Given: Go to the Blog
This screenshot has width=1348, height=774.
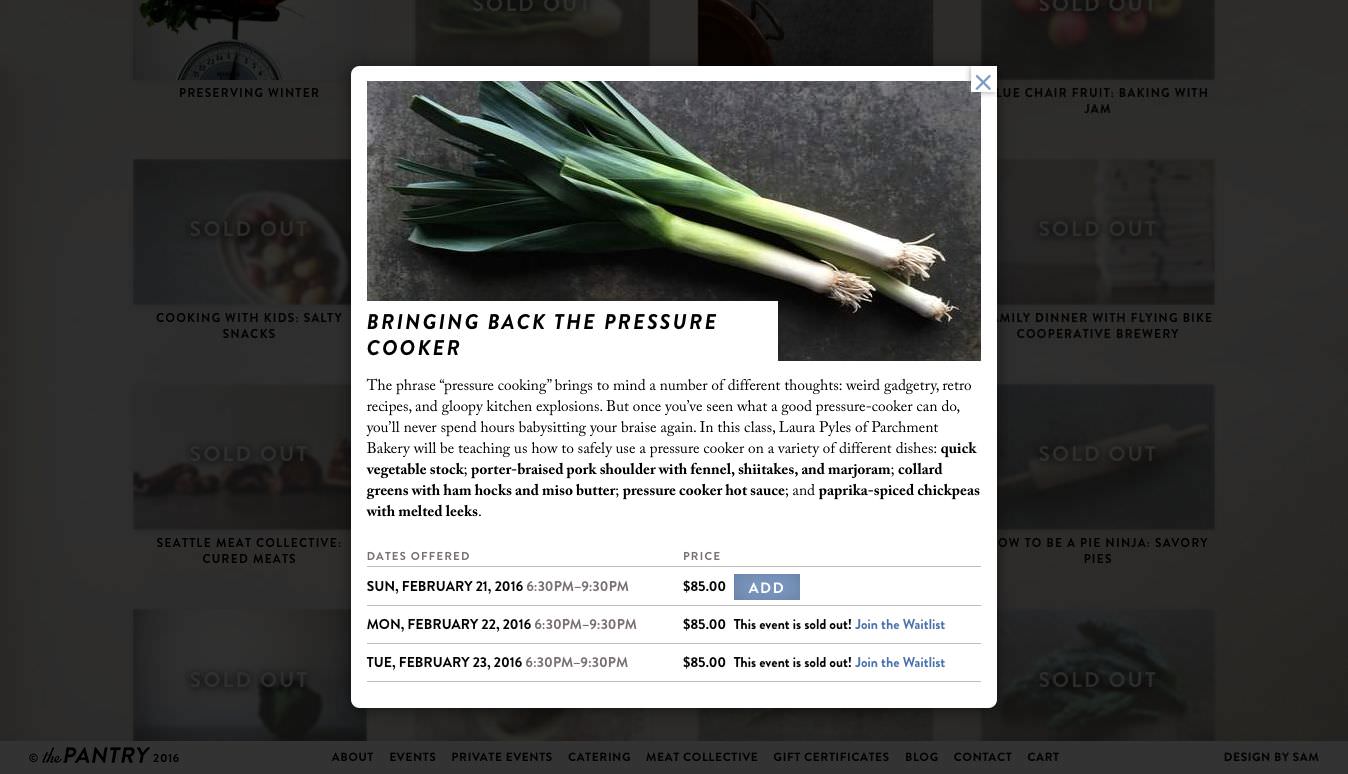Looking at the screenshot, I should [x=921, y=757].
